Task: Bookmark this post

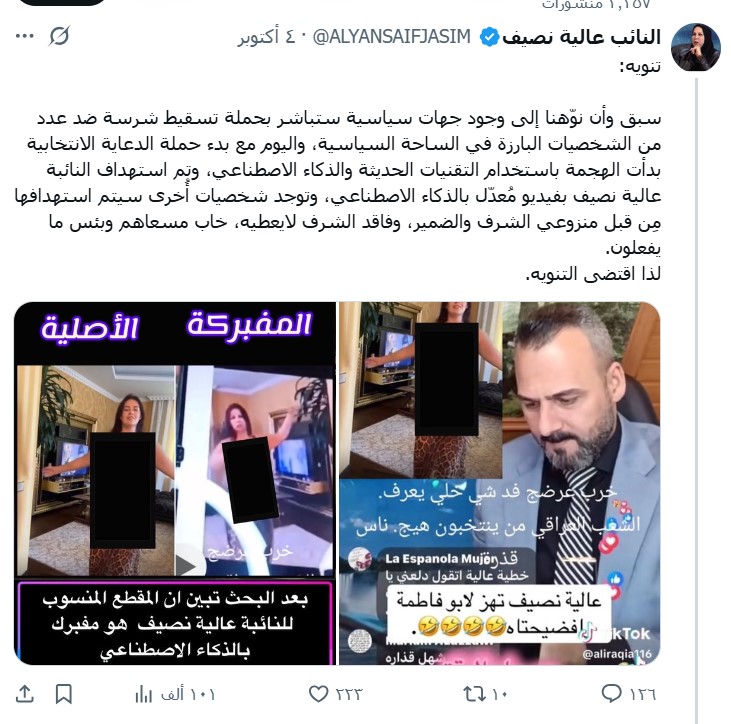Action: tap(62, 693)
